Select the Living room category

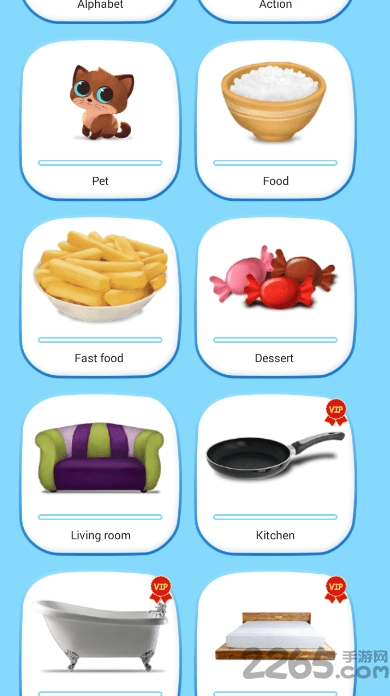click(x=100, y=474)
